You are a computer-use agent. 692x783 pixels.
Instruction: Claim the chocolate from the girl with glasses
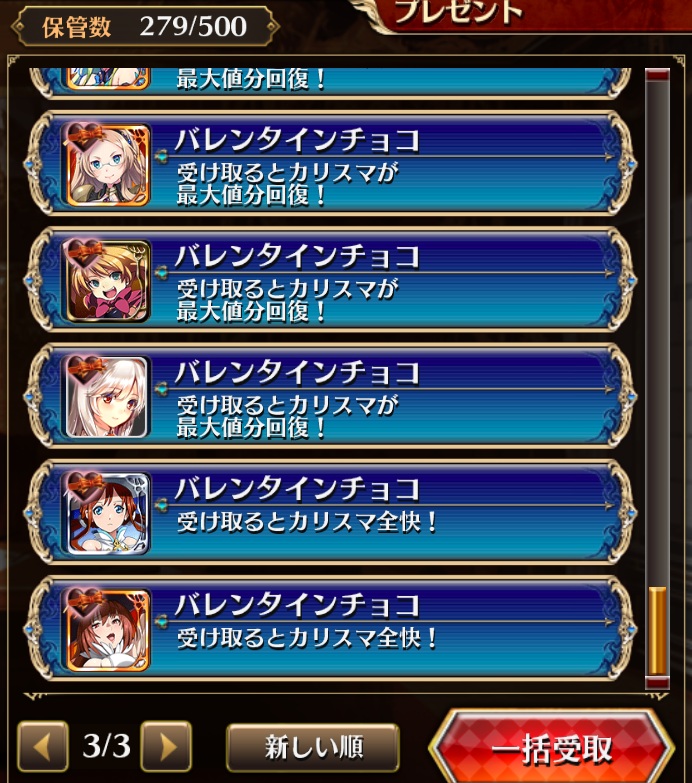330,164
